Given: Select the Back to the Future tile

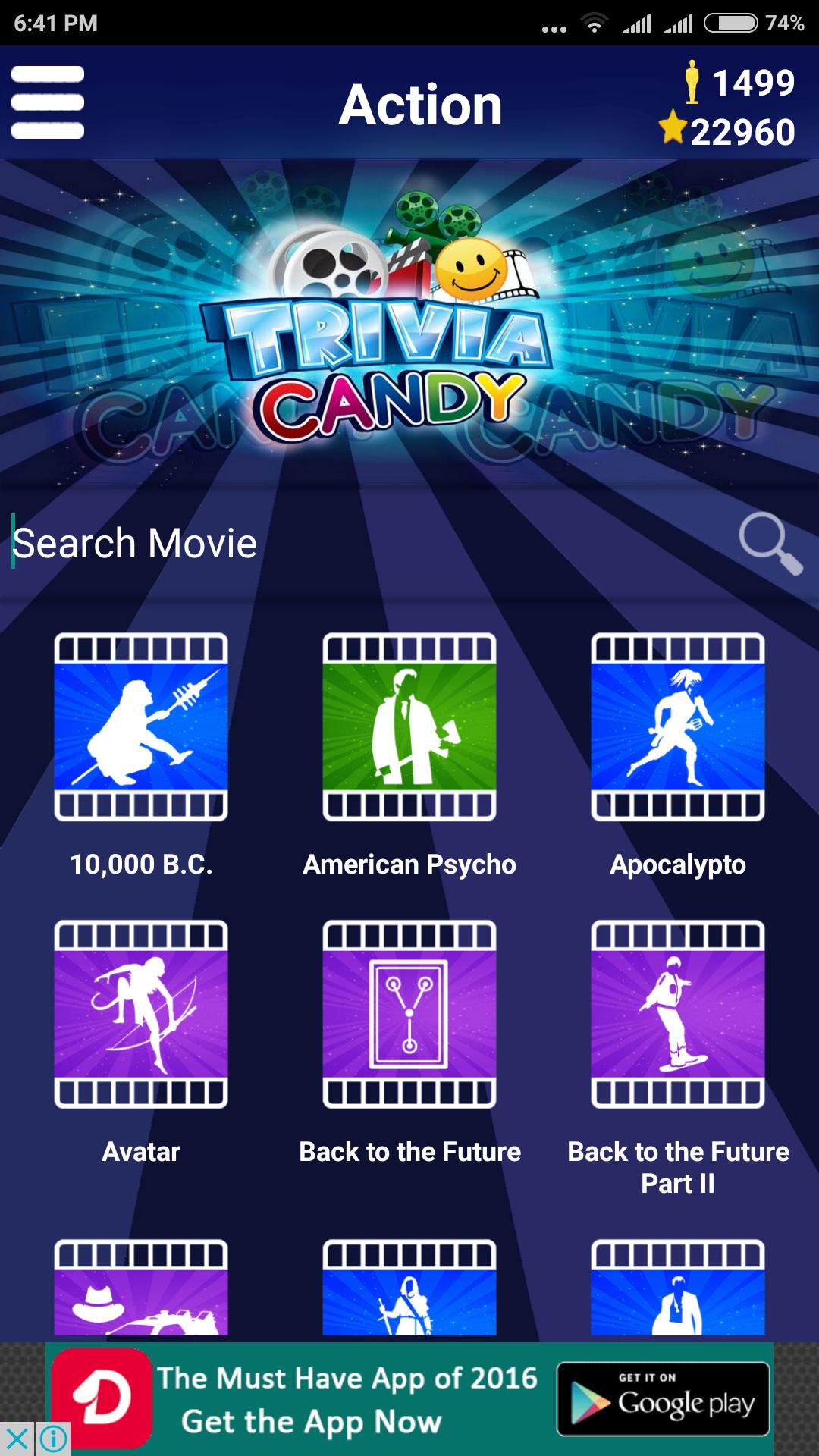Looking at the screenshot, I should [x=409, y=1014].
